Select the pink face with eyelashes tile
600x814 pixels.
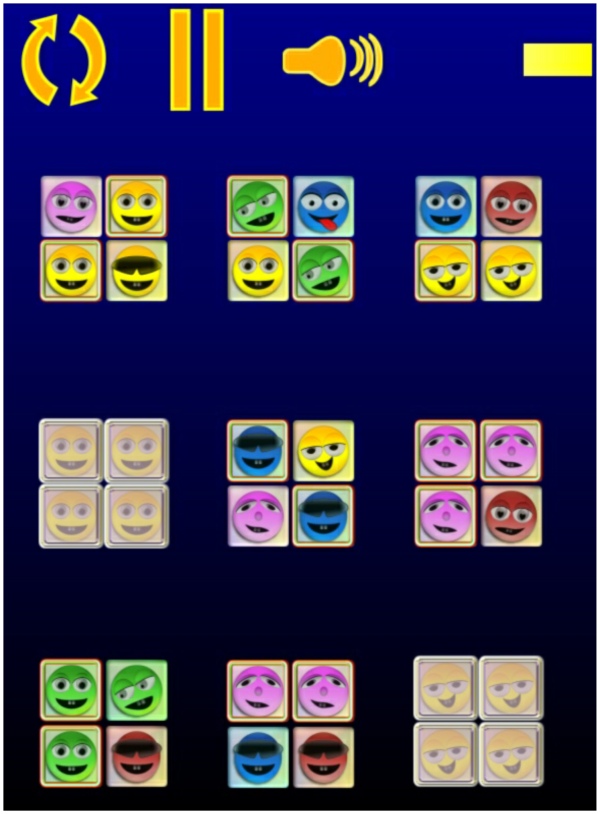click(71, 206)
